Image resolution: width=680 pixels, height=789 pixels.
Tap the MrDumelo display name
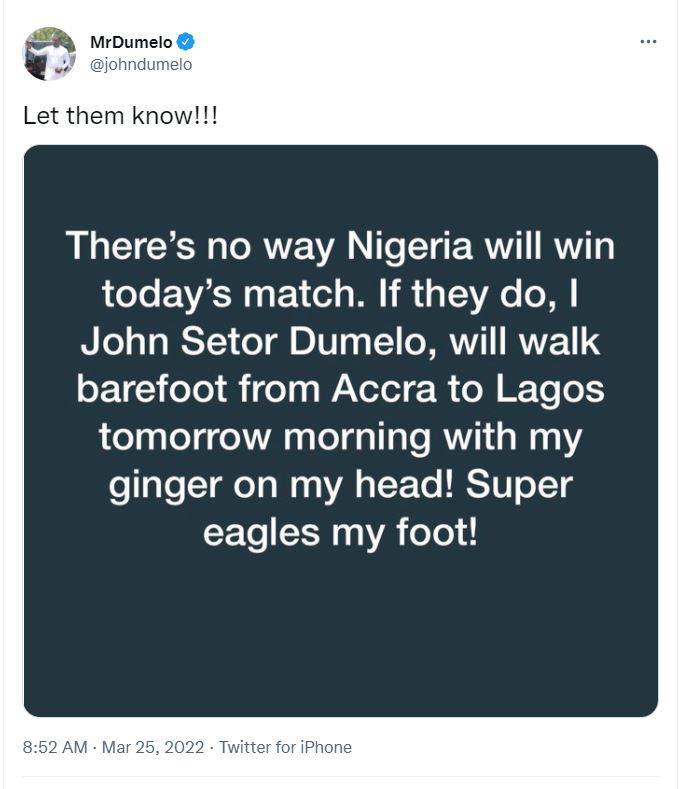pyautogui.click(x=131, y=42)
